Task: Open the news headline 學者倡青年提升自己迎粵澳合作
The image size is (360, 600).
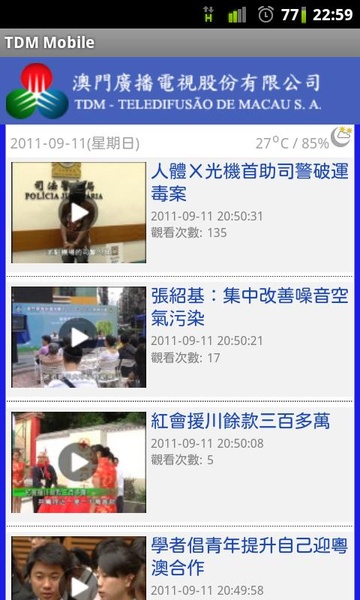Action: coord(249,557)
